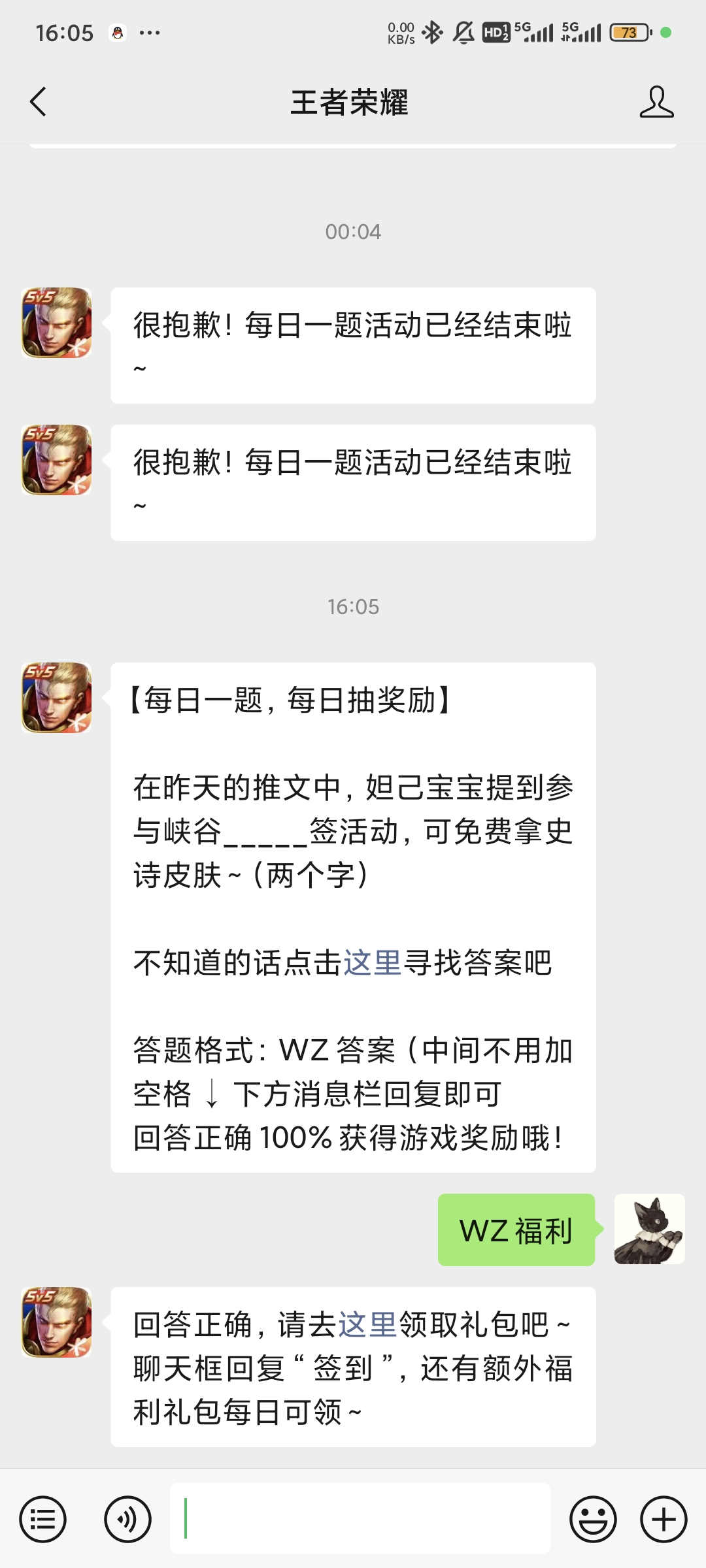Focus the message text field
This screenshot has height=1568, width=706.
[360, 1518]
